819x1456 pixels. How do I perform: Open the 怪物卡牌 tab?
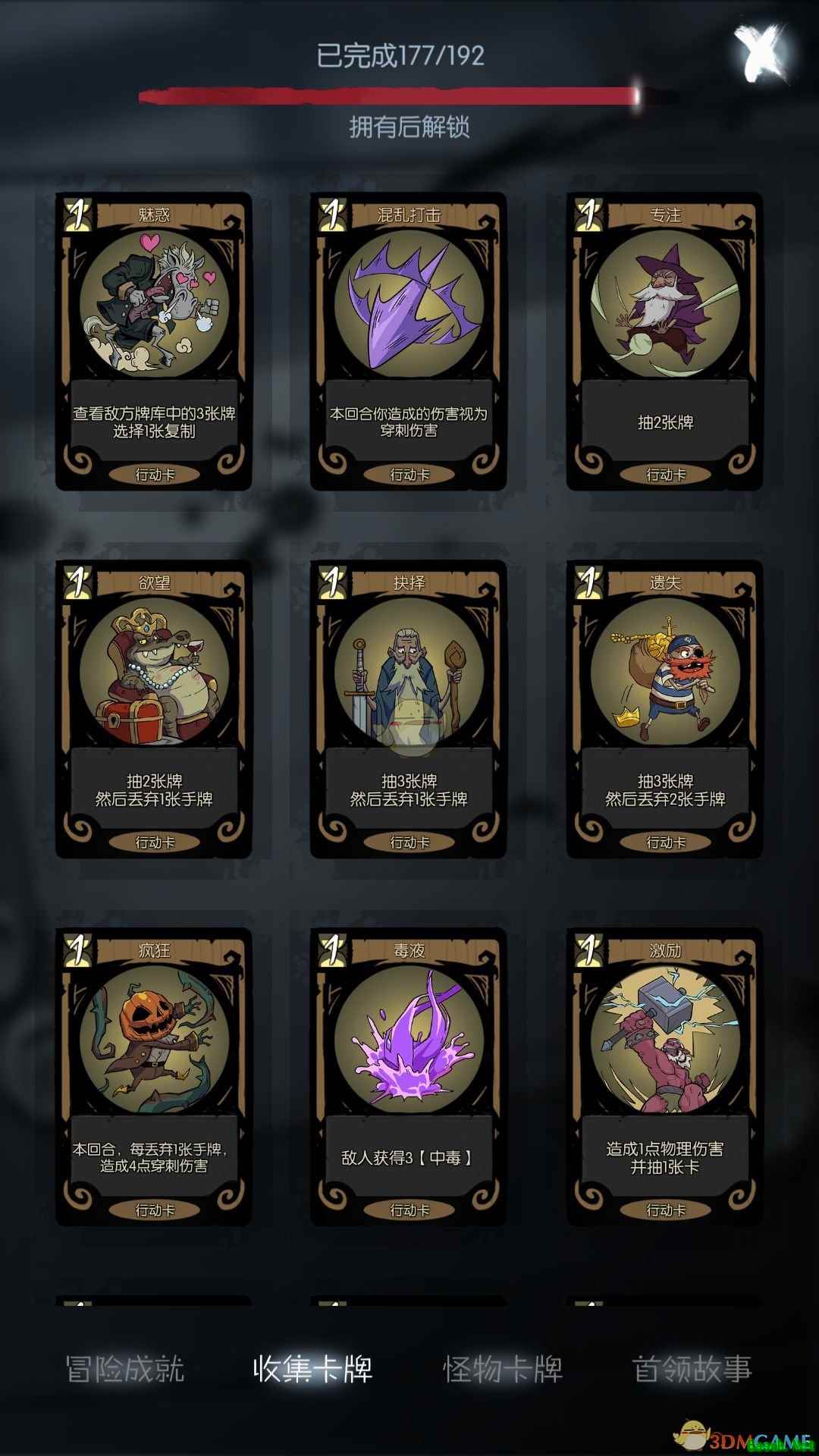503,1369
